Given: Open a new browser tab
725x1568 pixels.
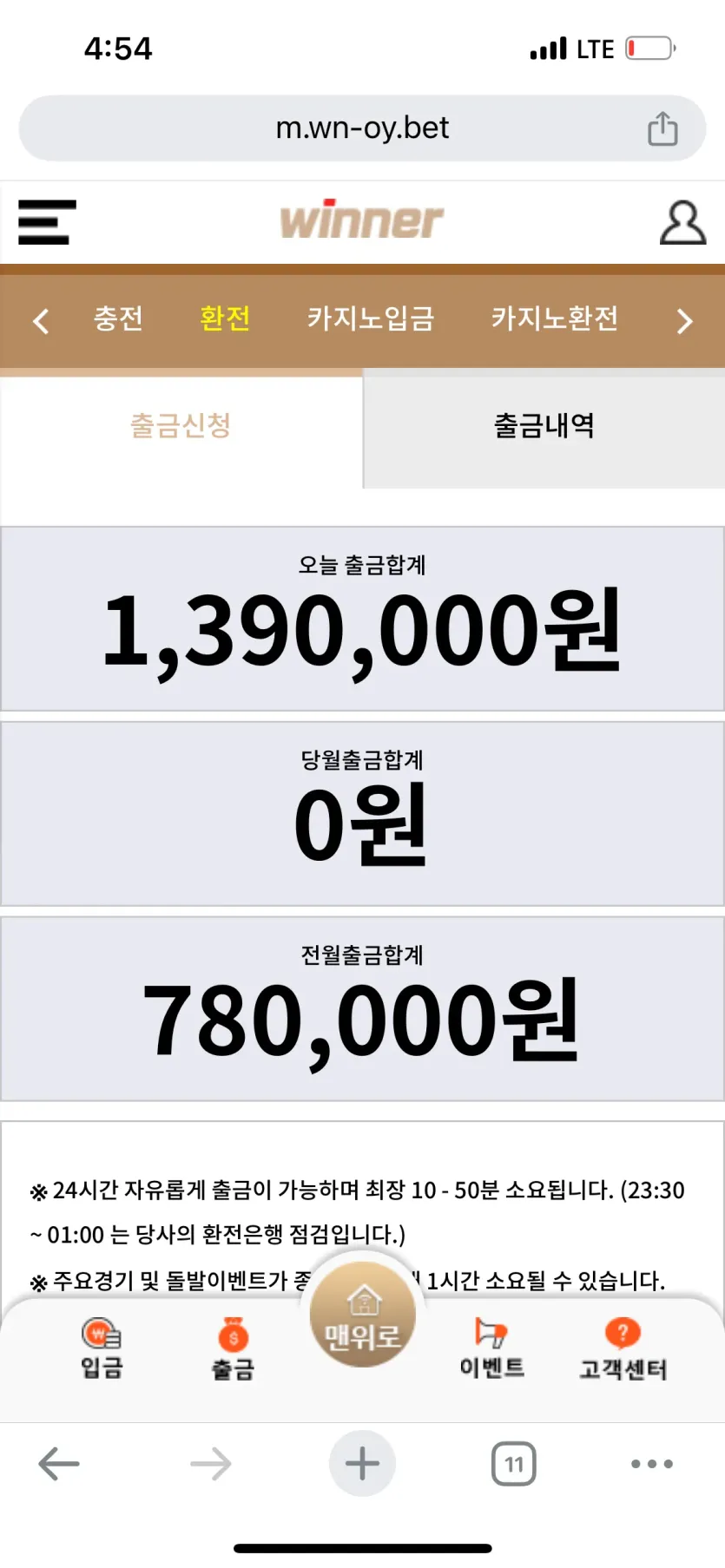Looking at the screenshot, I should [x=362, y=1464].
